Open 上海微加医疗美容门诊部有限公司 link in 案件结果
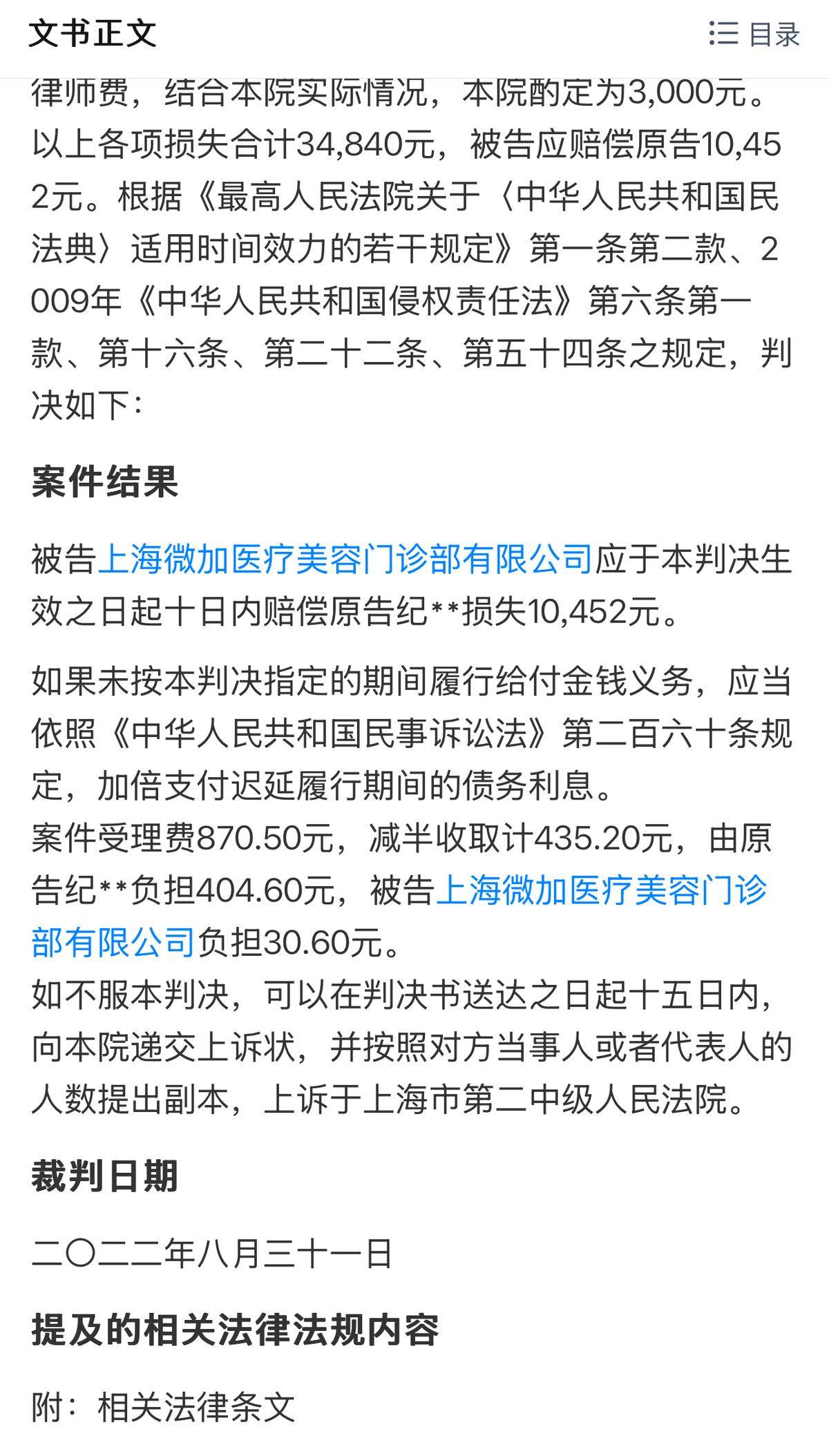The image size is (829, 1456). [345, 559]
